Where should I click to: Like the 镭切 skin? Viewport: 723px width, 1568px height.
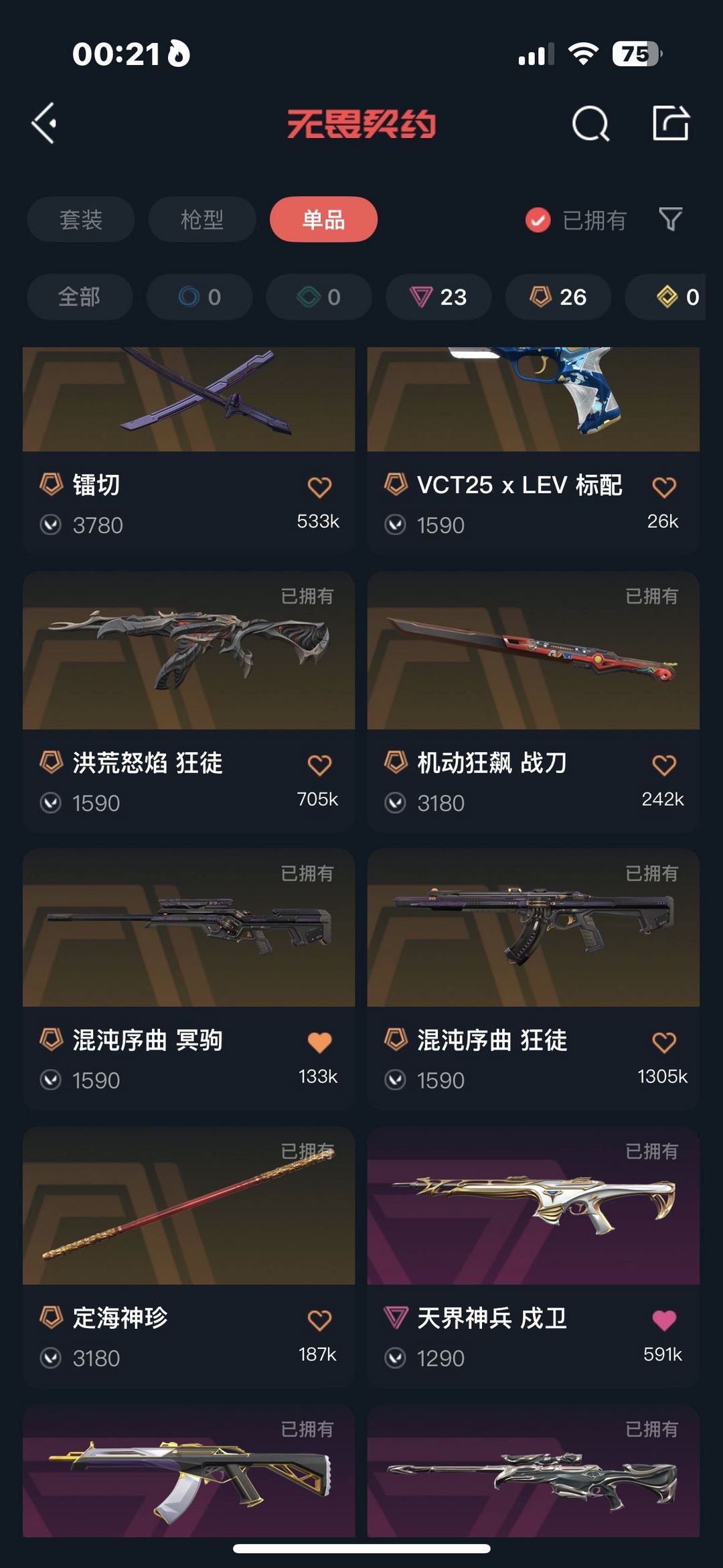pyautogui.click(x=319, y=487)
